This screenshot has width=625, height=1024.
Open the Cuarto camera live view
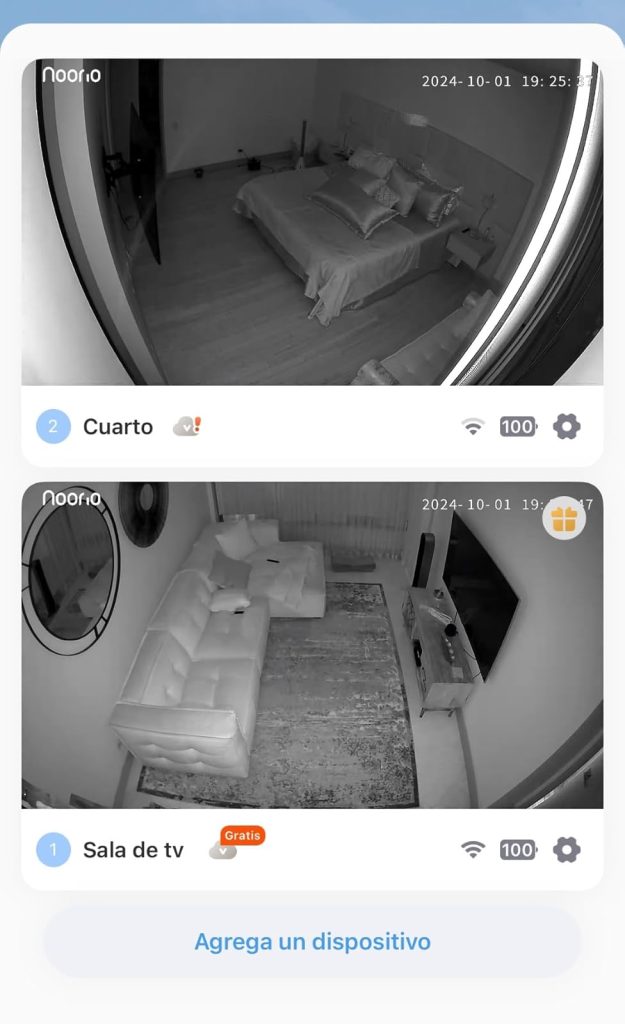click(312, 222)
